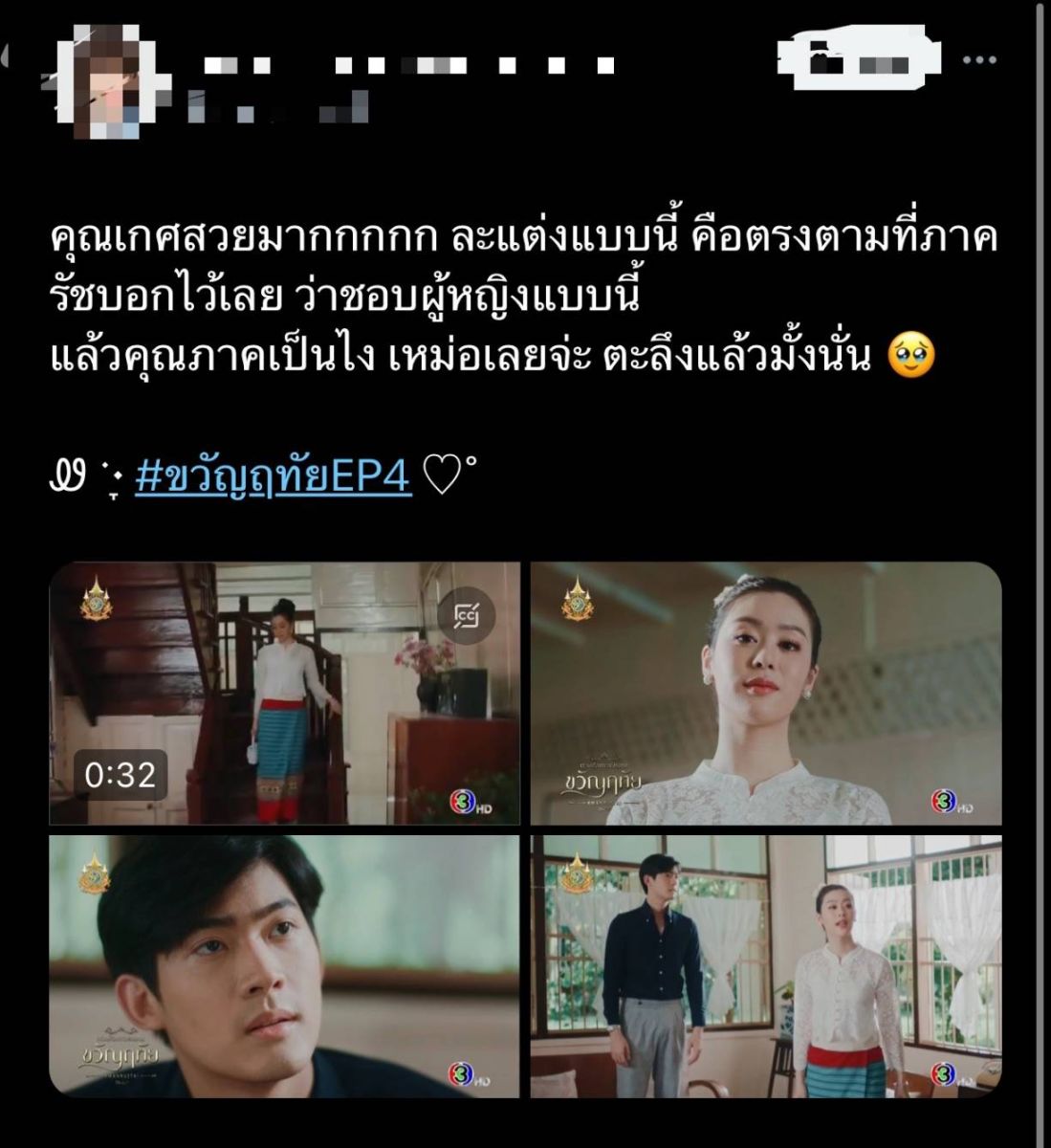The width and height of the screenshot is (1051, 1148).
Task: Open the post's three-dot overflow menu
Action: pos(979,61)
